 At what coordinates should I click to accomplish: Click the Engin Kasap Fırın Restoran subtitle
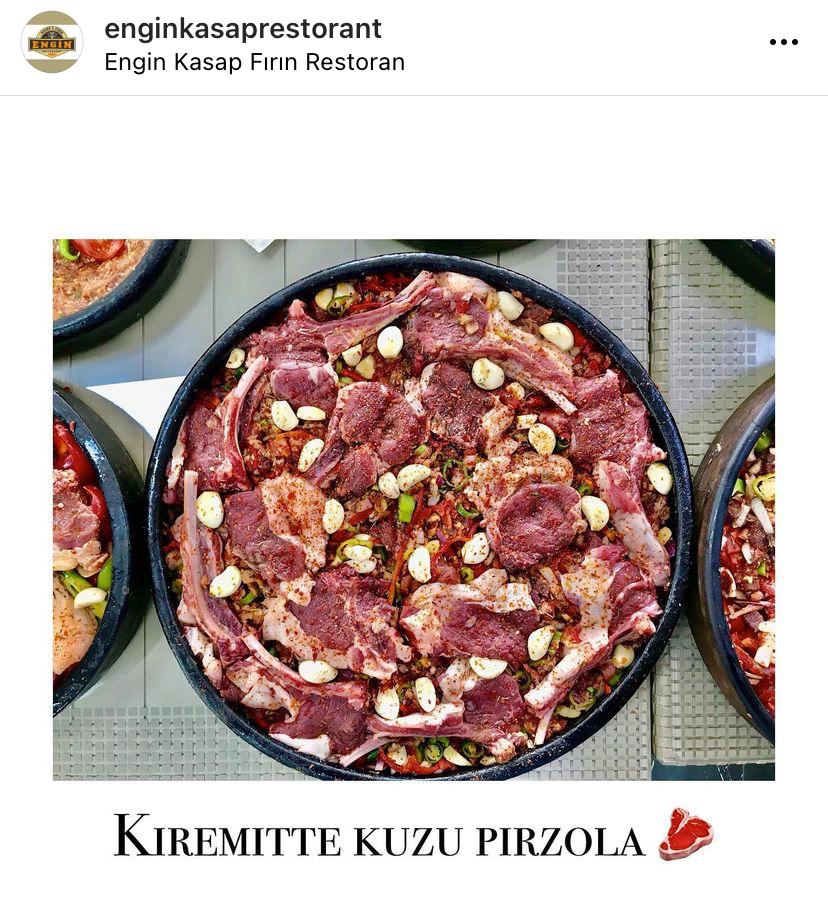point(254,62)
